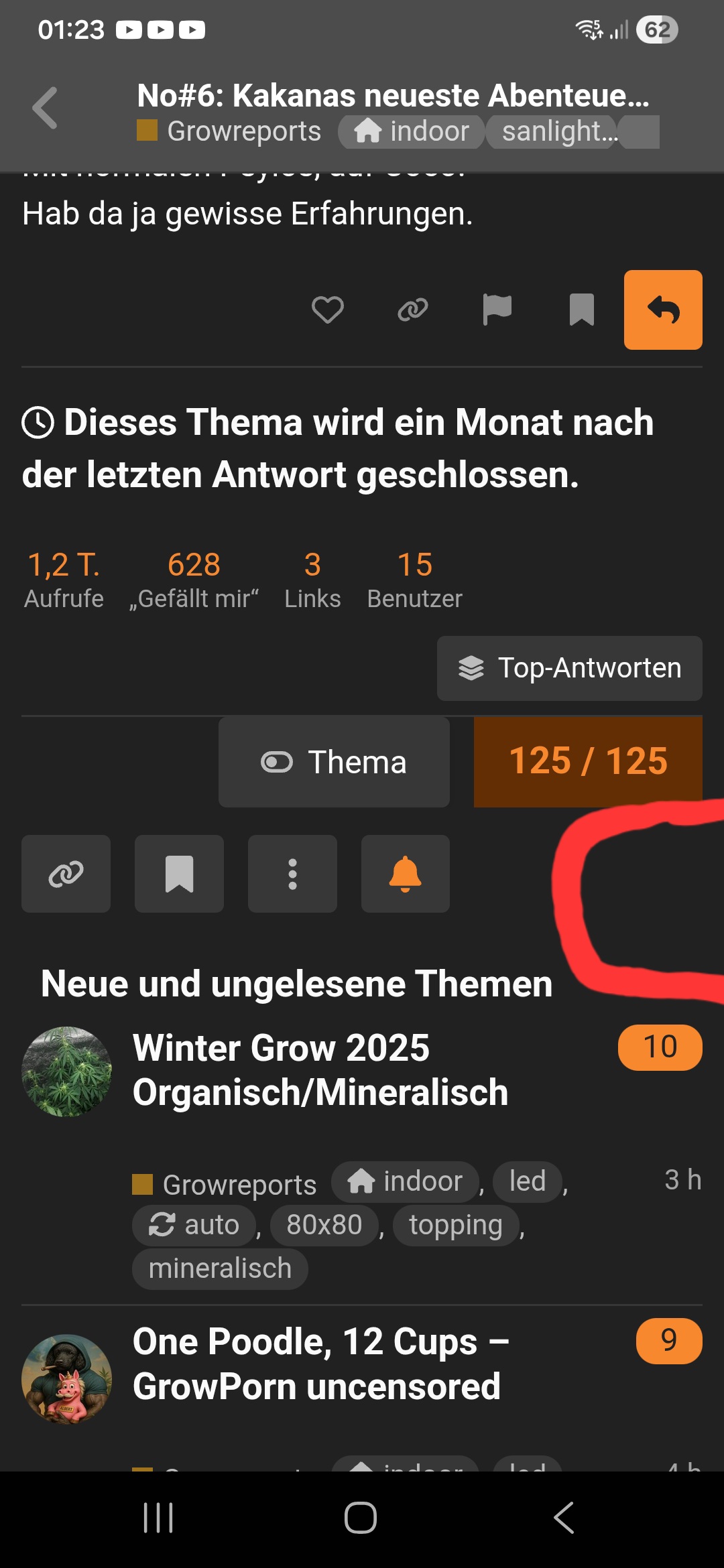This screenshot has height=1568, width=724.
Task: Open One Poodle, 12 Cups topic
Action: click(x=320, y=1364)
